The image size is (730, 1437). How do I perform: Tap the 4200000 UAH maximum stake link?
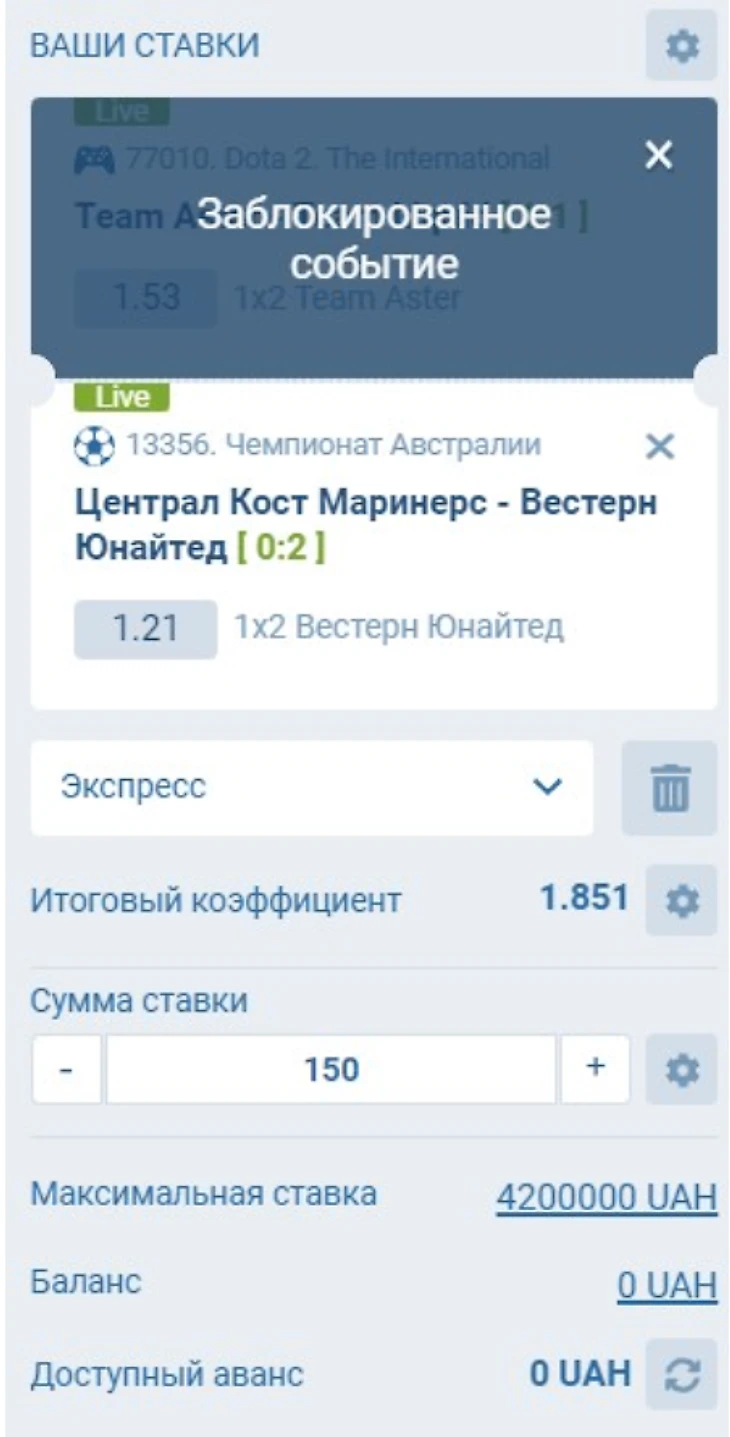pos(606,1196)
